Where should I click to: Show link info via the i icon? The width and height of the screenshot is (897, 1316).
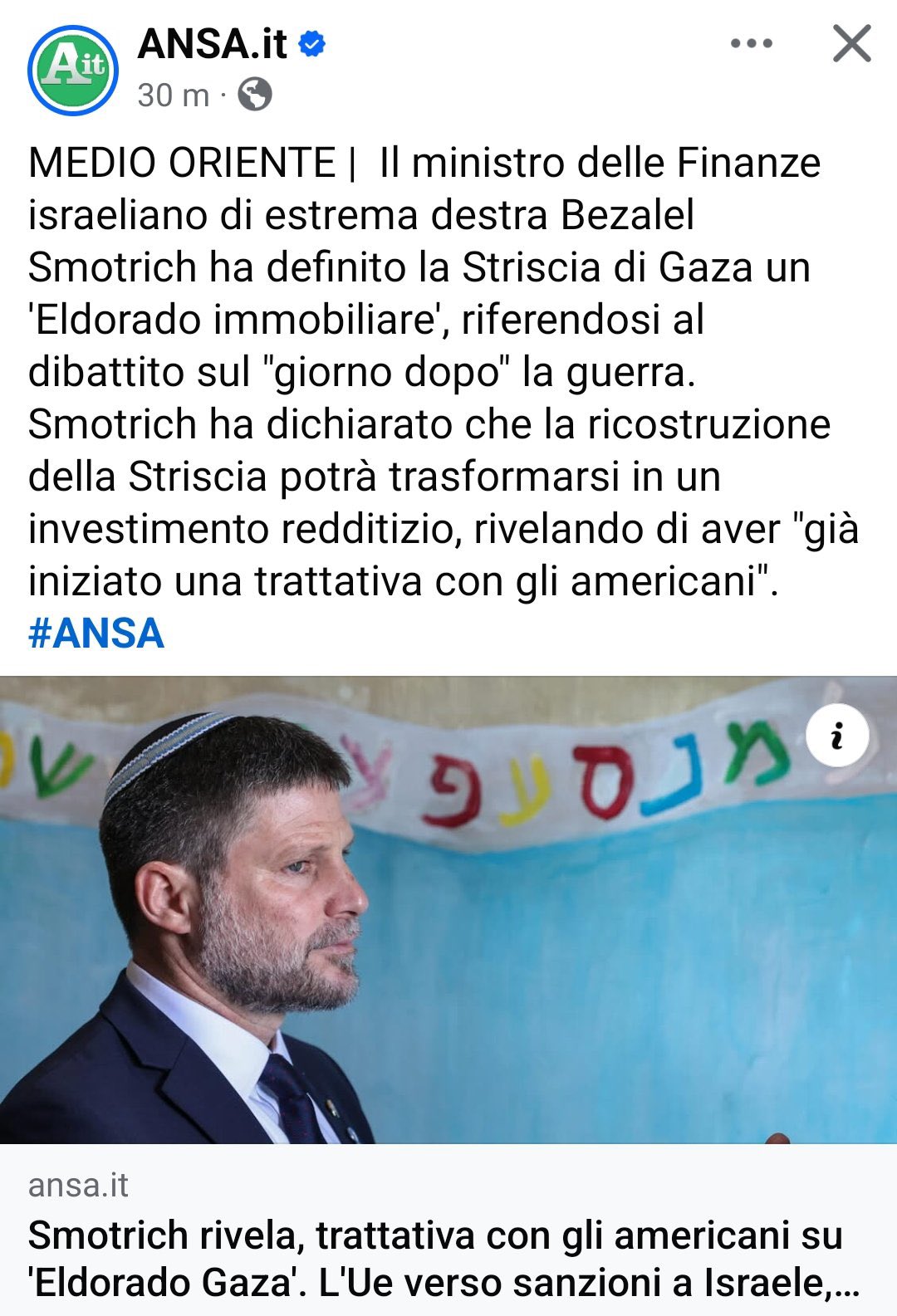click(x=836, y=736)
